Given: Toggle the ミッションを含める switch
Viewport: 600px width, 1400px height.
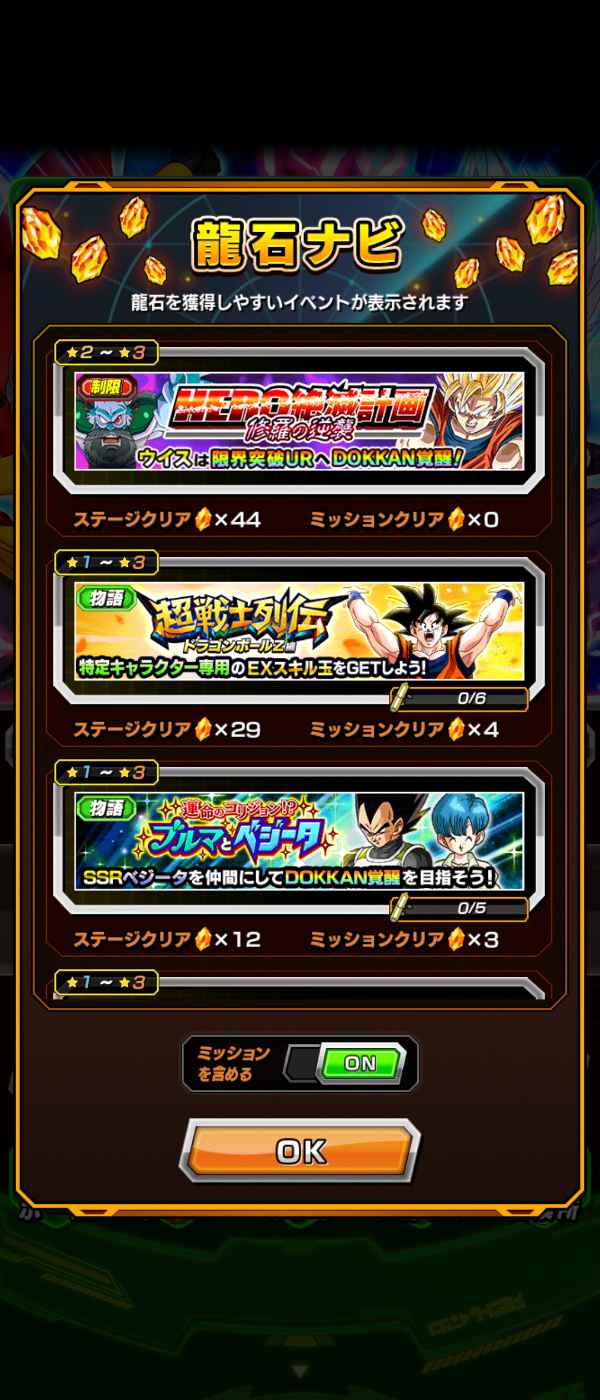Looking at the screenshot, I should (x=345, y=1063).
